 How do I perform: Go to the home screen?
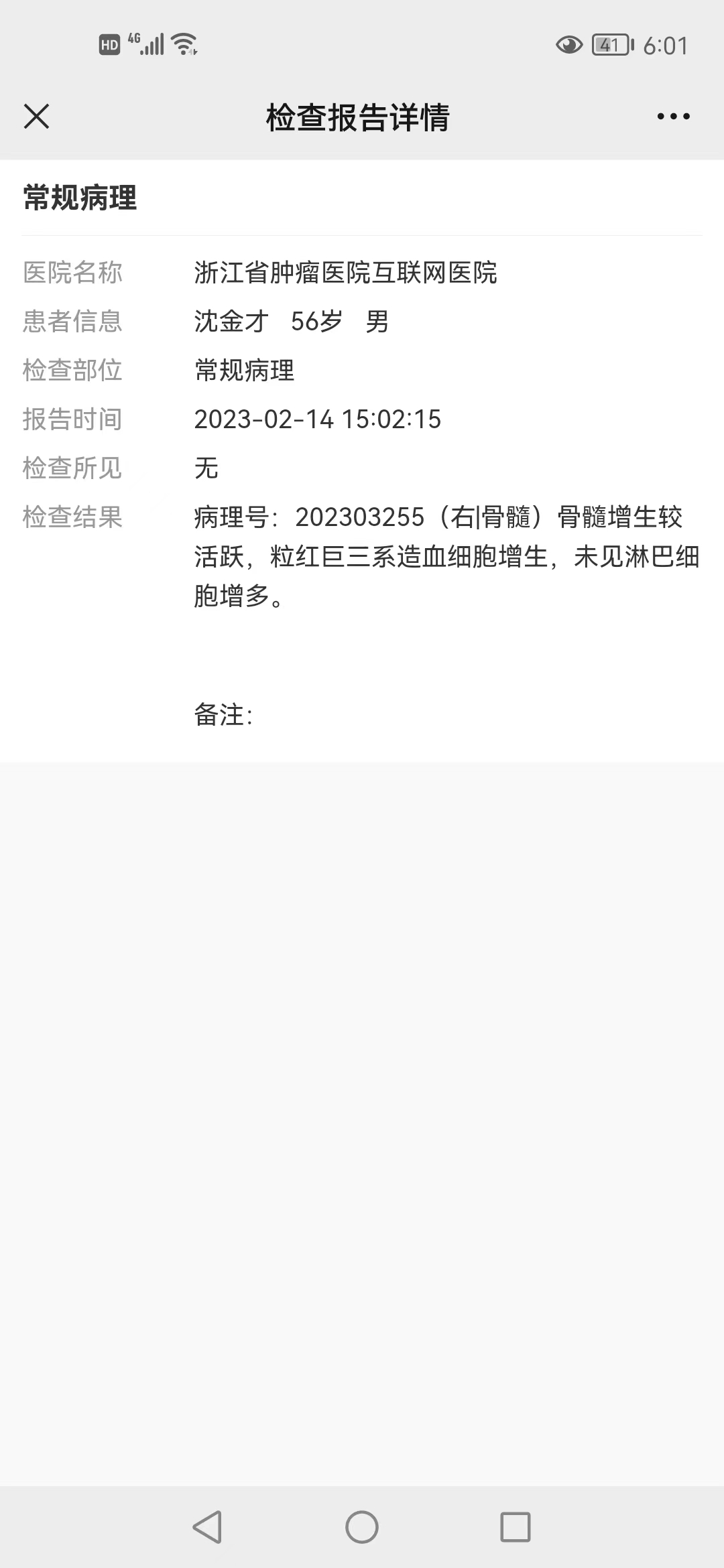[362, 1527]
